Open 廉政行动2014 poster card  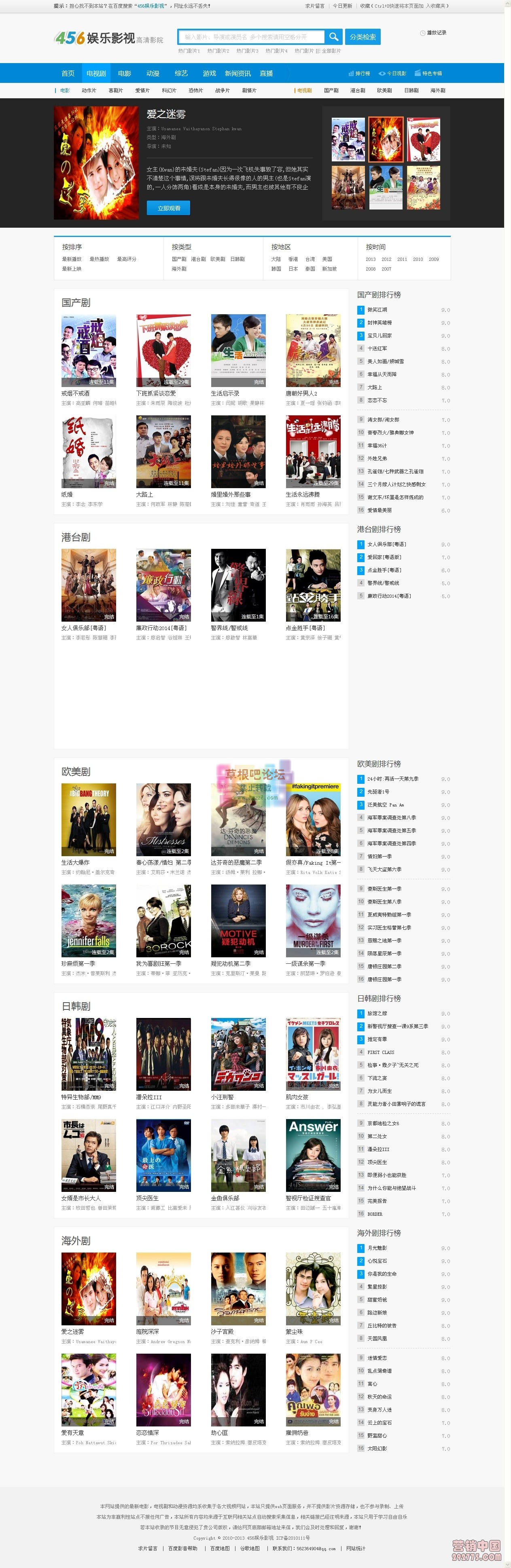pos(163,585)
